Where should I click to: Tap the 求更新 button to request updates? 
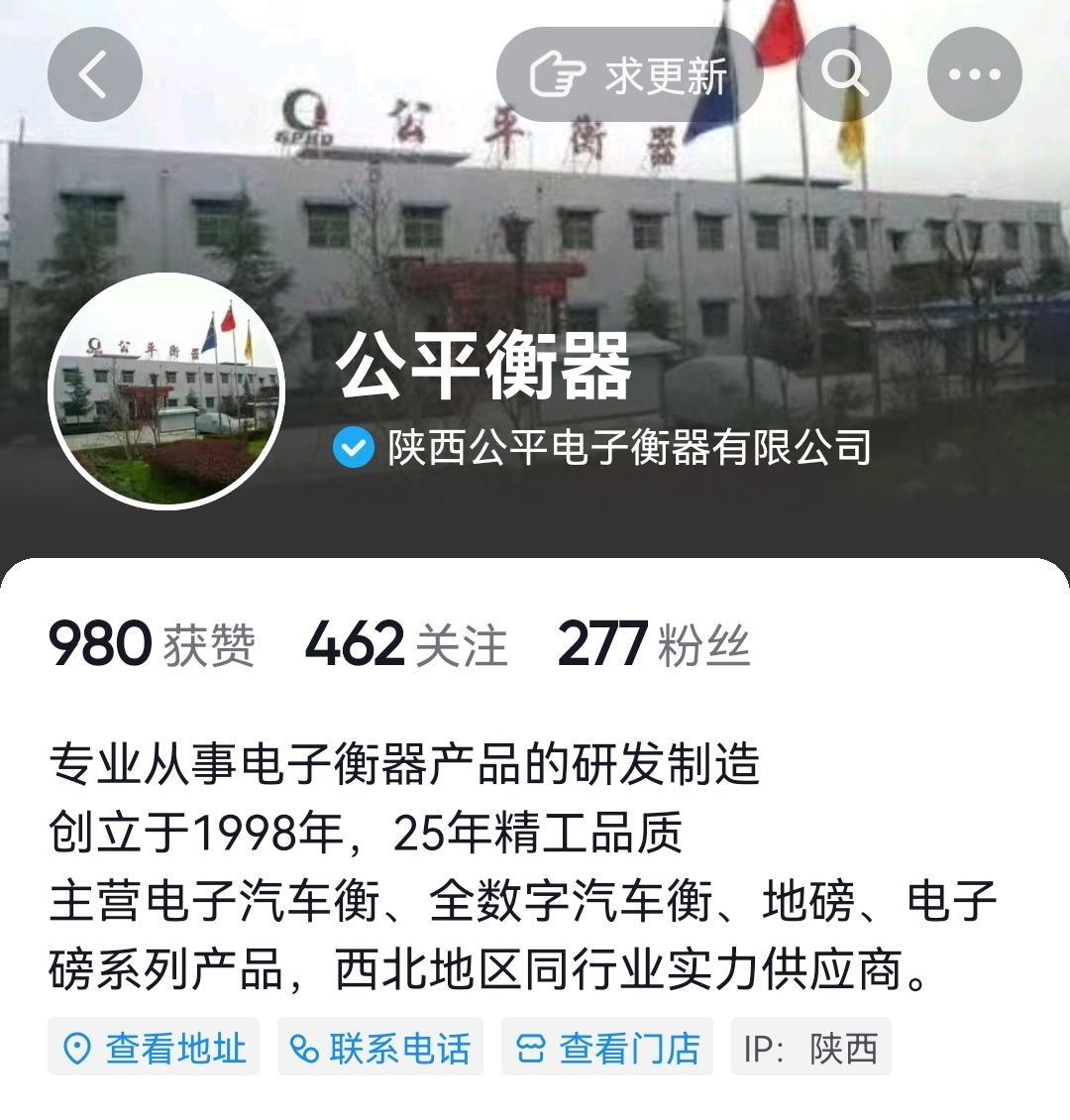[x=632, y=72]
